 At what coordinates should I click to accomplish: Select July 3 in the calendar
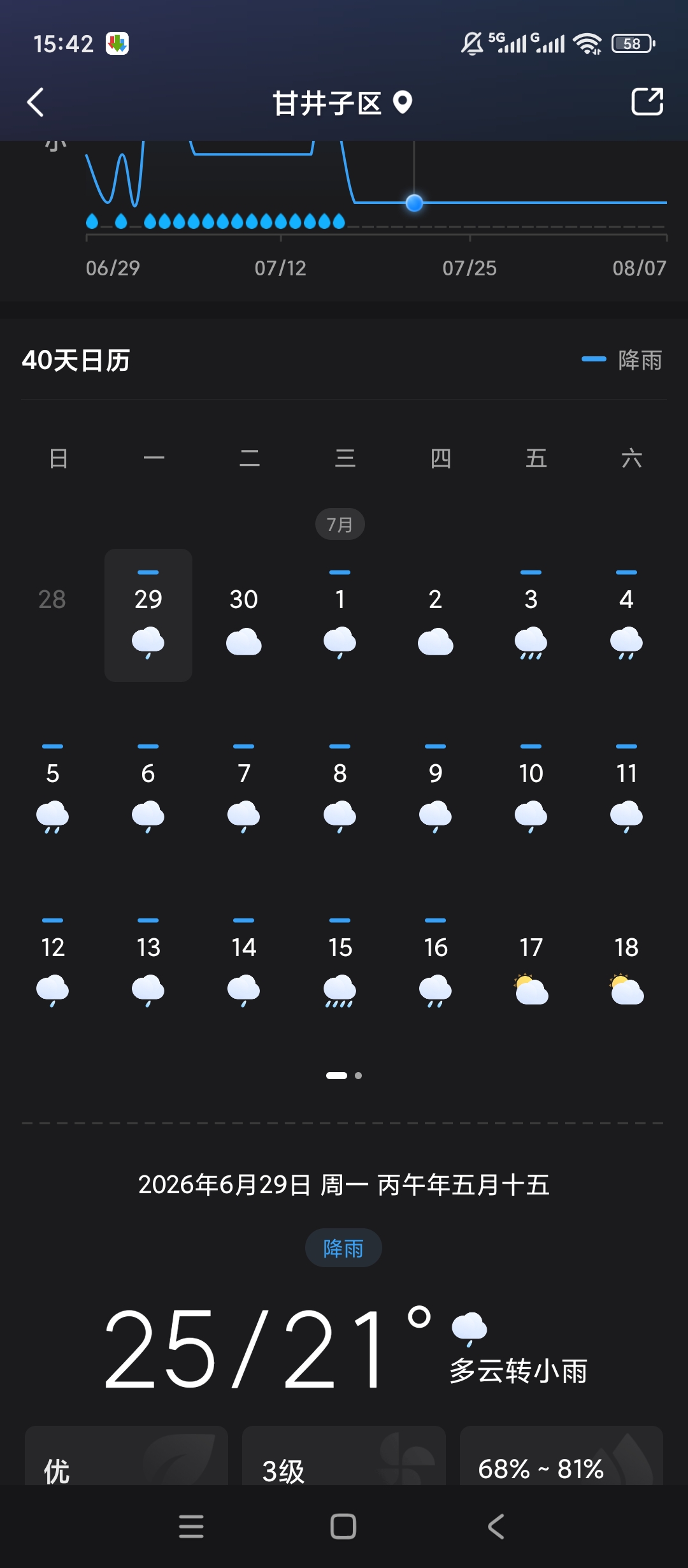tap(531, 616)
